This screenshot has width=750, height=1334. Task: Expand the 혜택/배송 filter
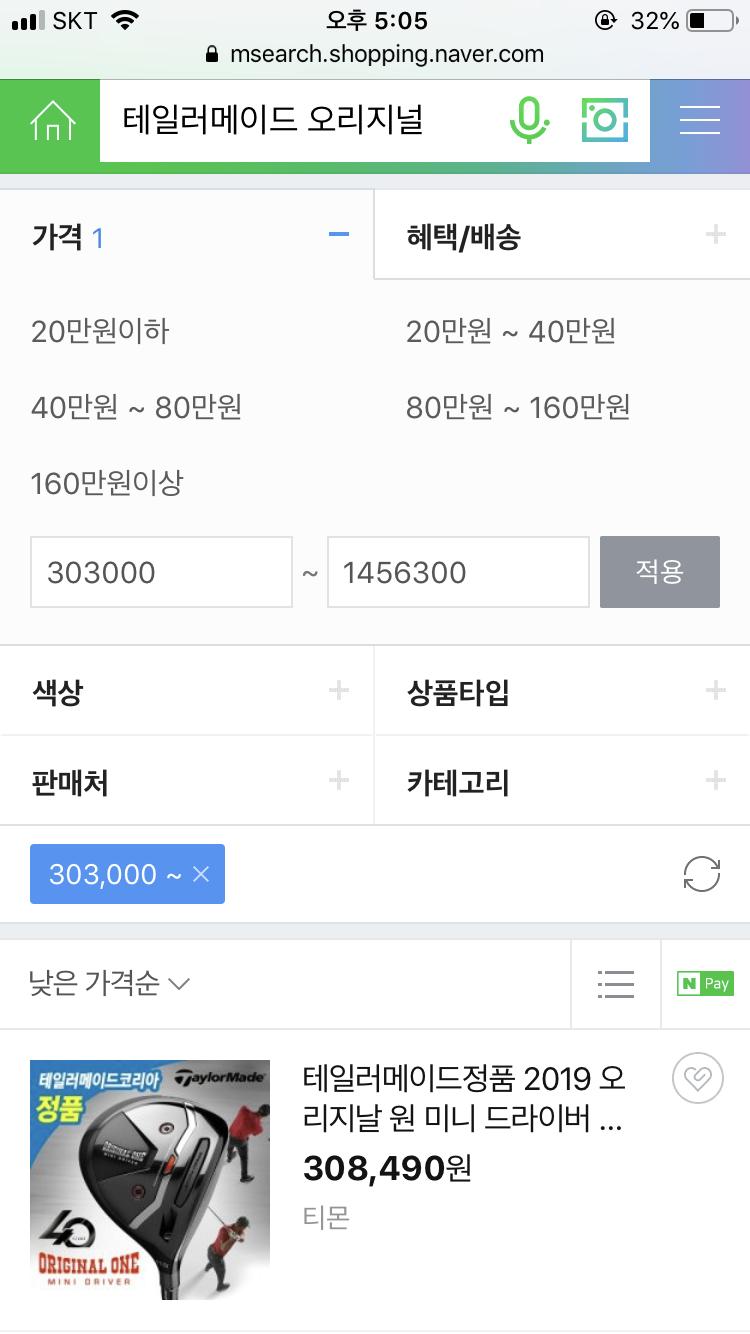562,236
